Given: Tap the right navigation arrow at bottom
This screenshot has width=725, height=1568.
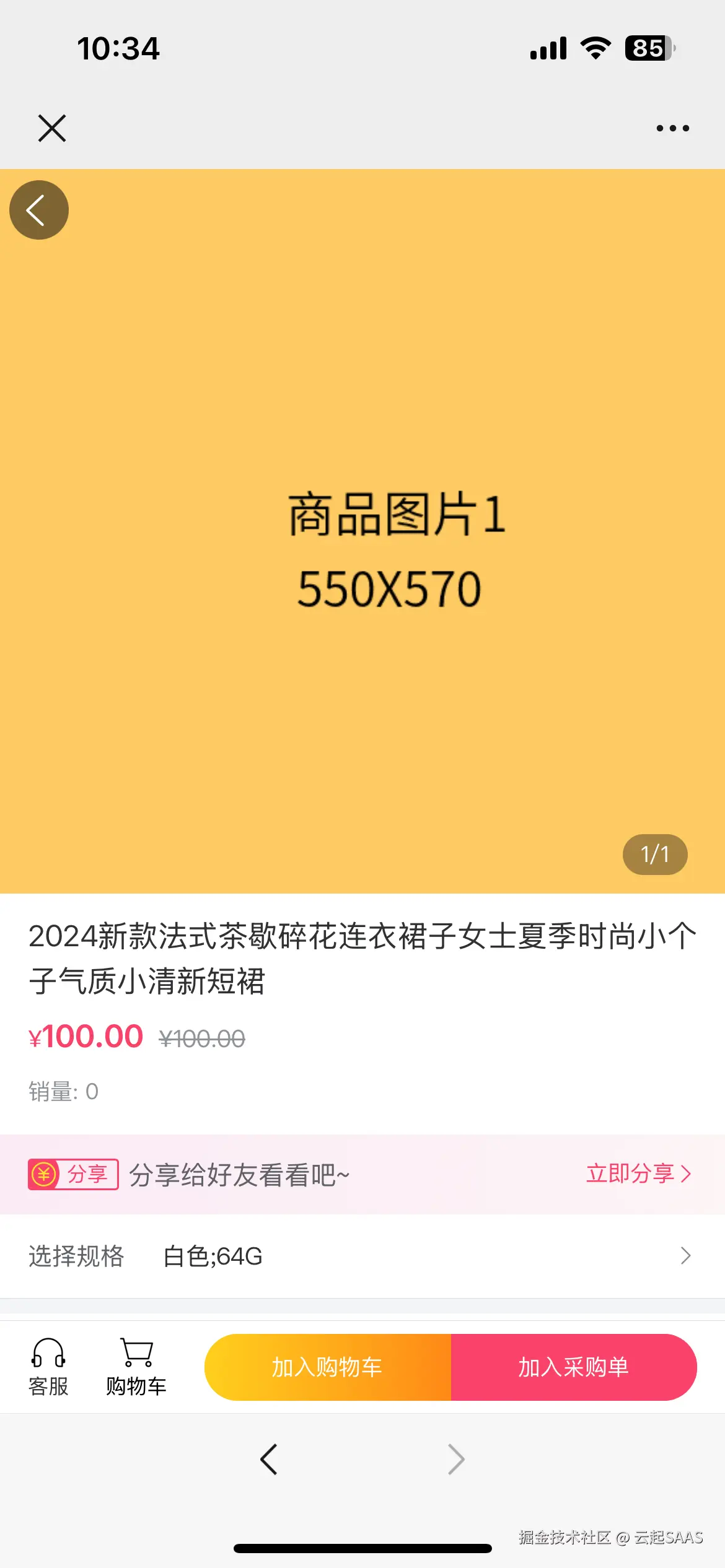Looking at the screenshot, I should (456, 1459).
